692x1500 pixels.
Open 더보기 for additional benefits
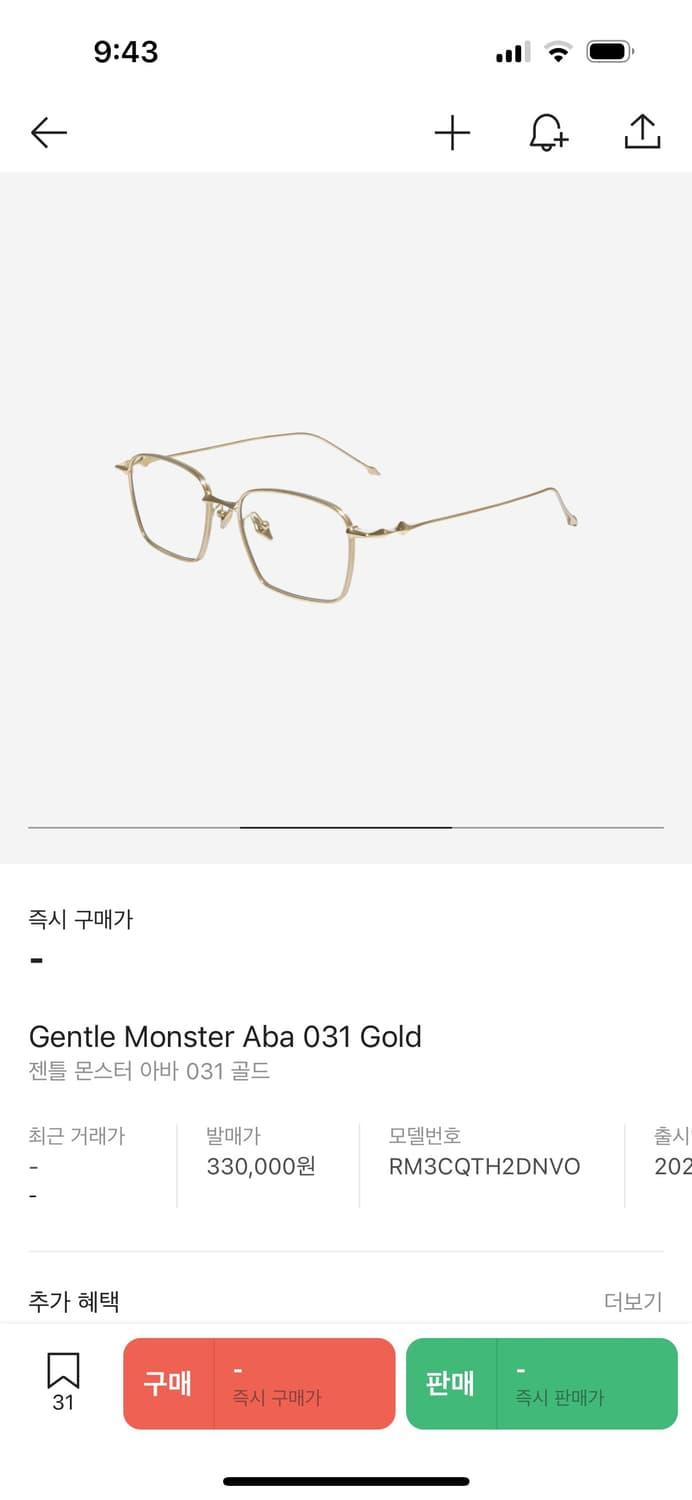pyautogui.click(x=633, y=1301)
